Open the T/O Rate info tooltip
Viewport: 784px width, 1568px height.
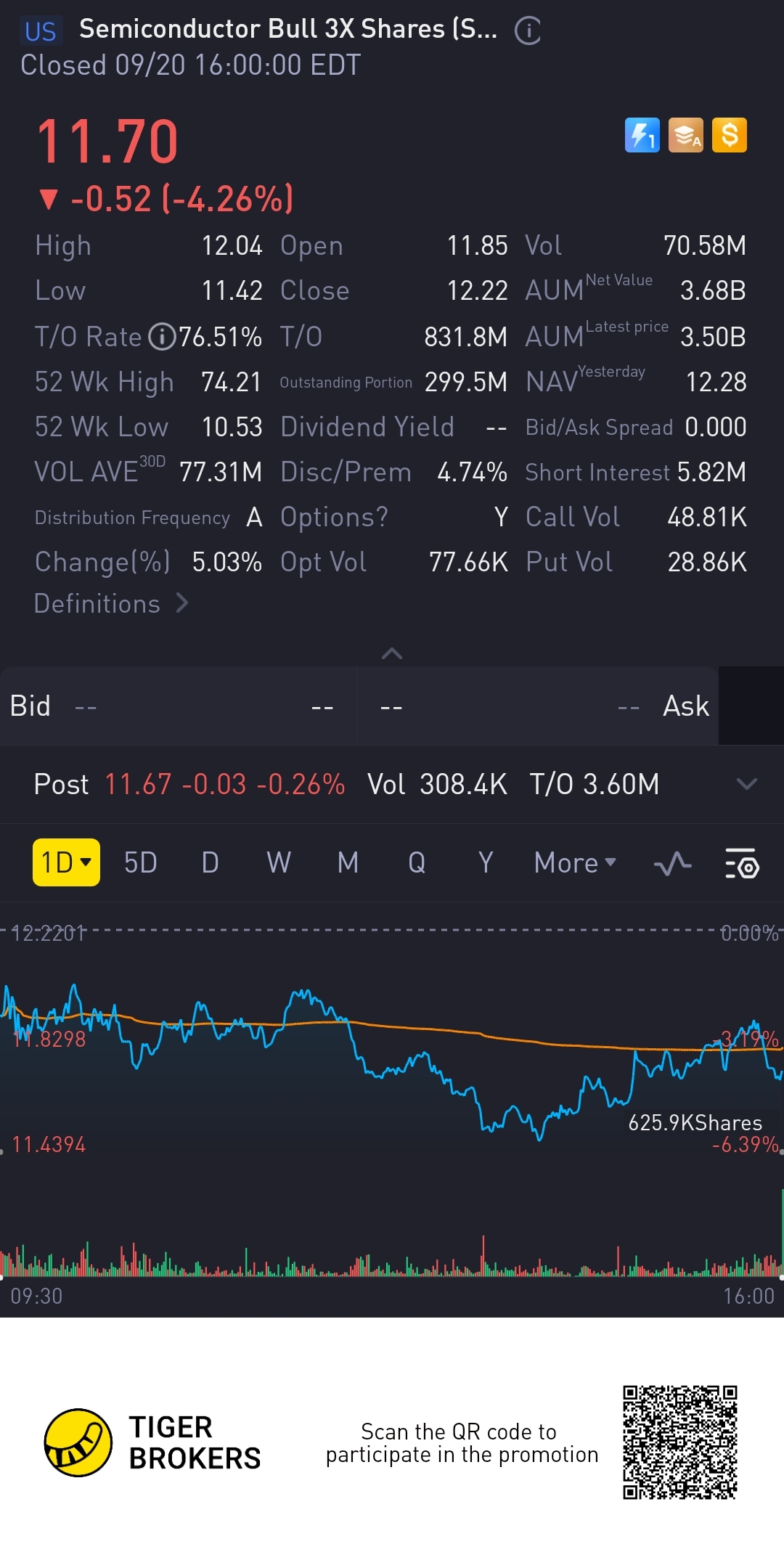coord(162,337)
